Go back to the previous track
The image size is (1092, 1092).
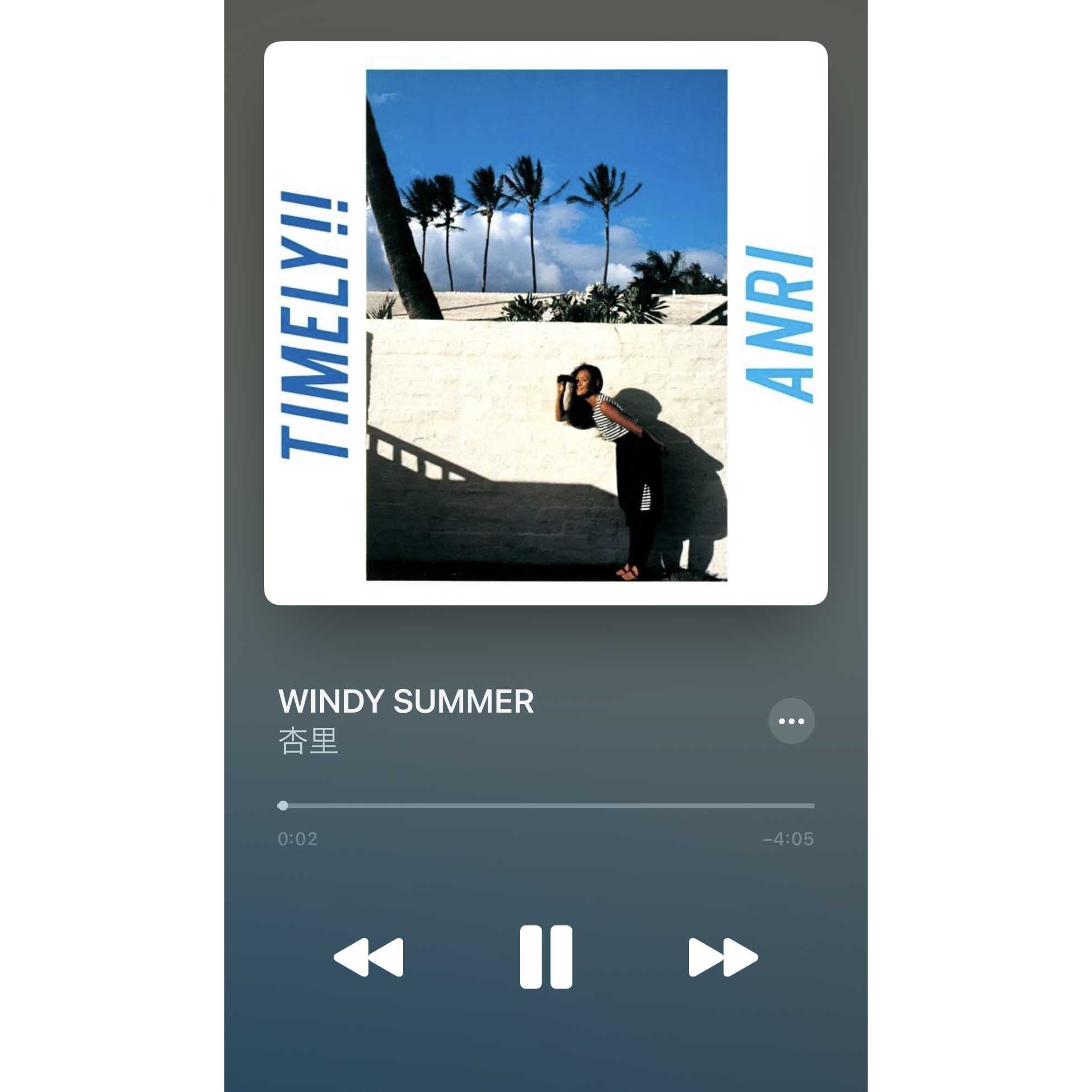(368, 957)
